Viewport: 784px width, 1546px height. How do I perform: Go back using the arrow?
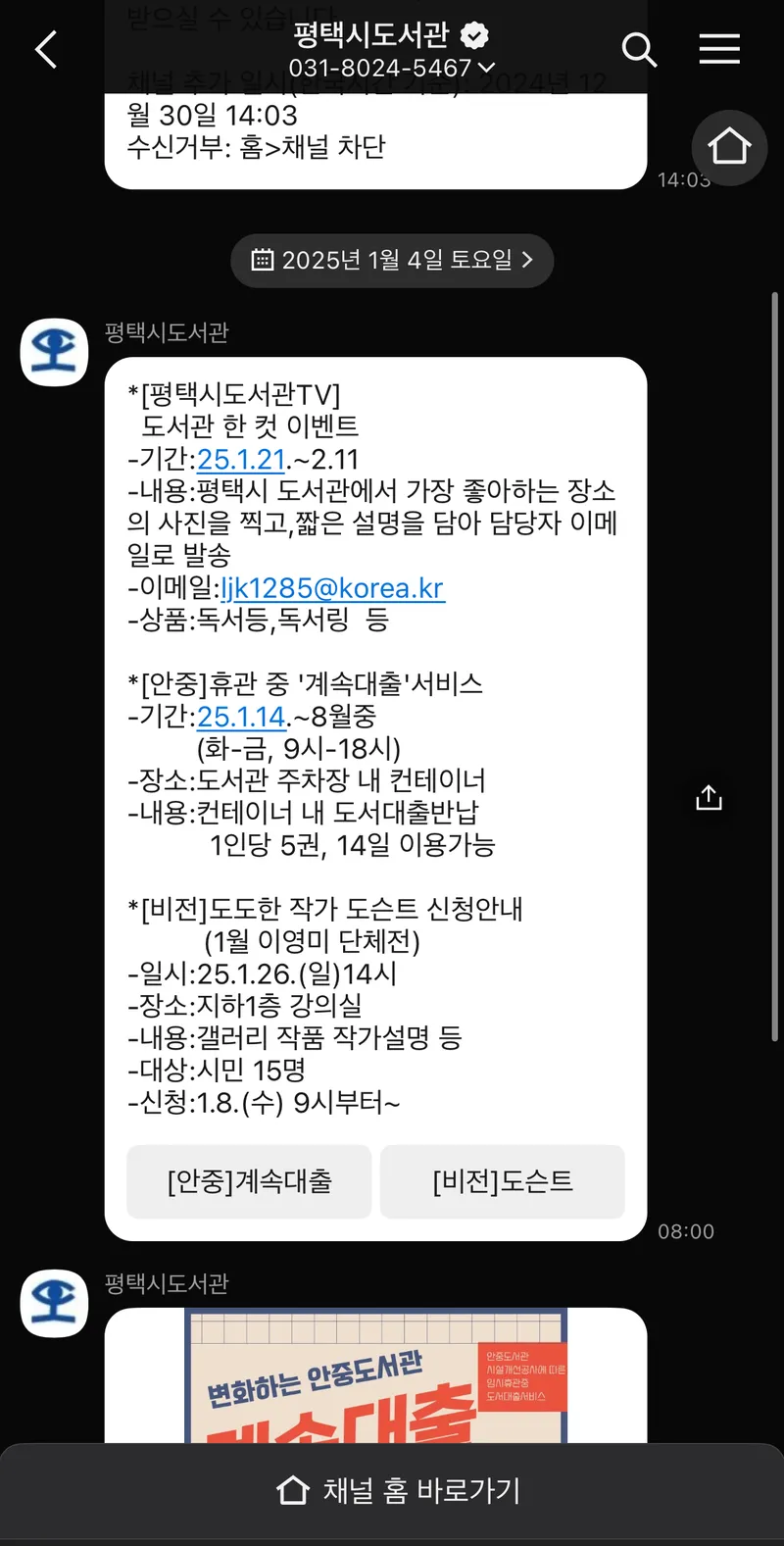pyautogui.click(x=46, y=49)
